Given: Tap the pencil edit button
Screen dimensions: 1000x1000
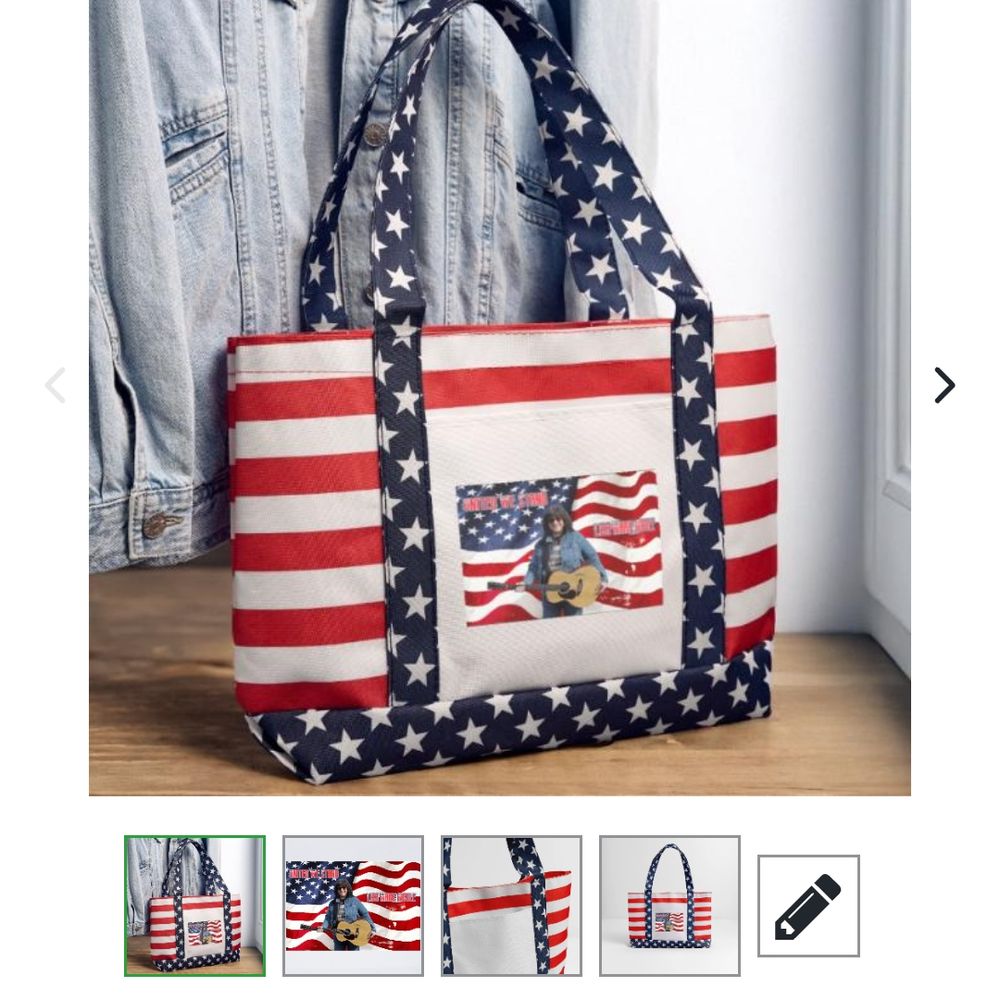Looking at the screenshot, I should [x=808, y=906].
